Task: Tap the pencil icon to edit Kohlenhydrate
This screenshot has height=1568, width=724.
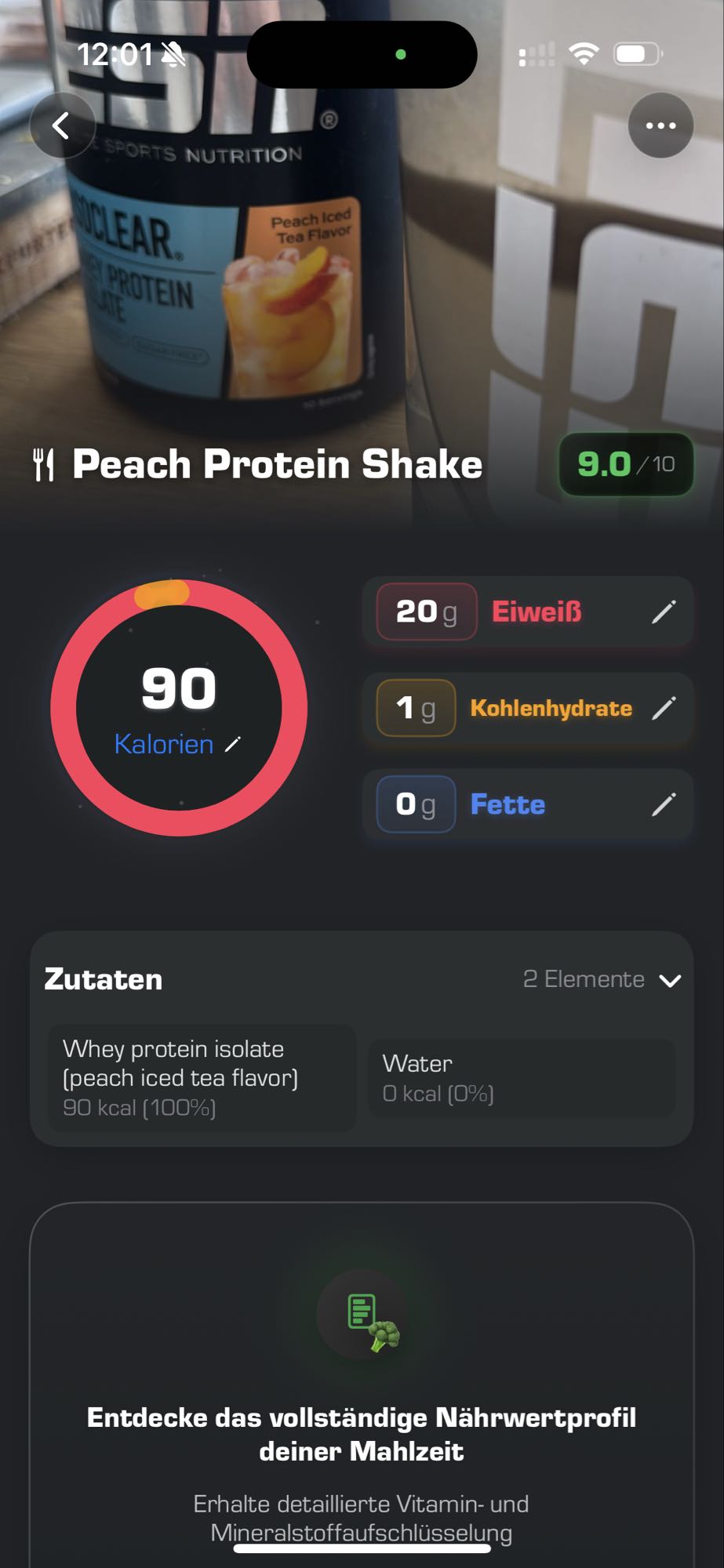Action: coord(666,708)
